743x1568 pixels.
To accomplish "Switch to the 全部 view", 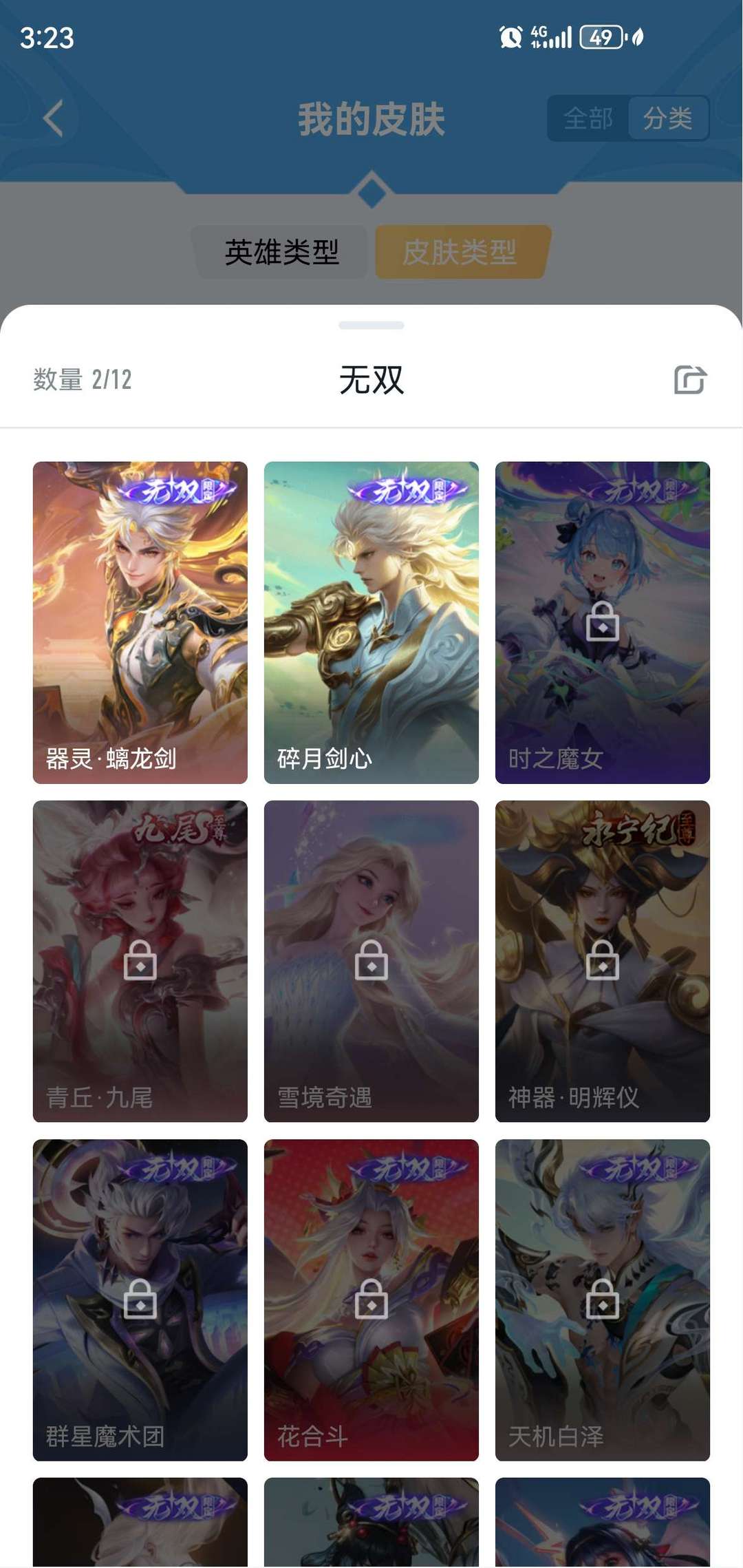I will point(588,118).
